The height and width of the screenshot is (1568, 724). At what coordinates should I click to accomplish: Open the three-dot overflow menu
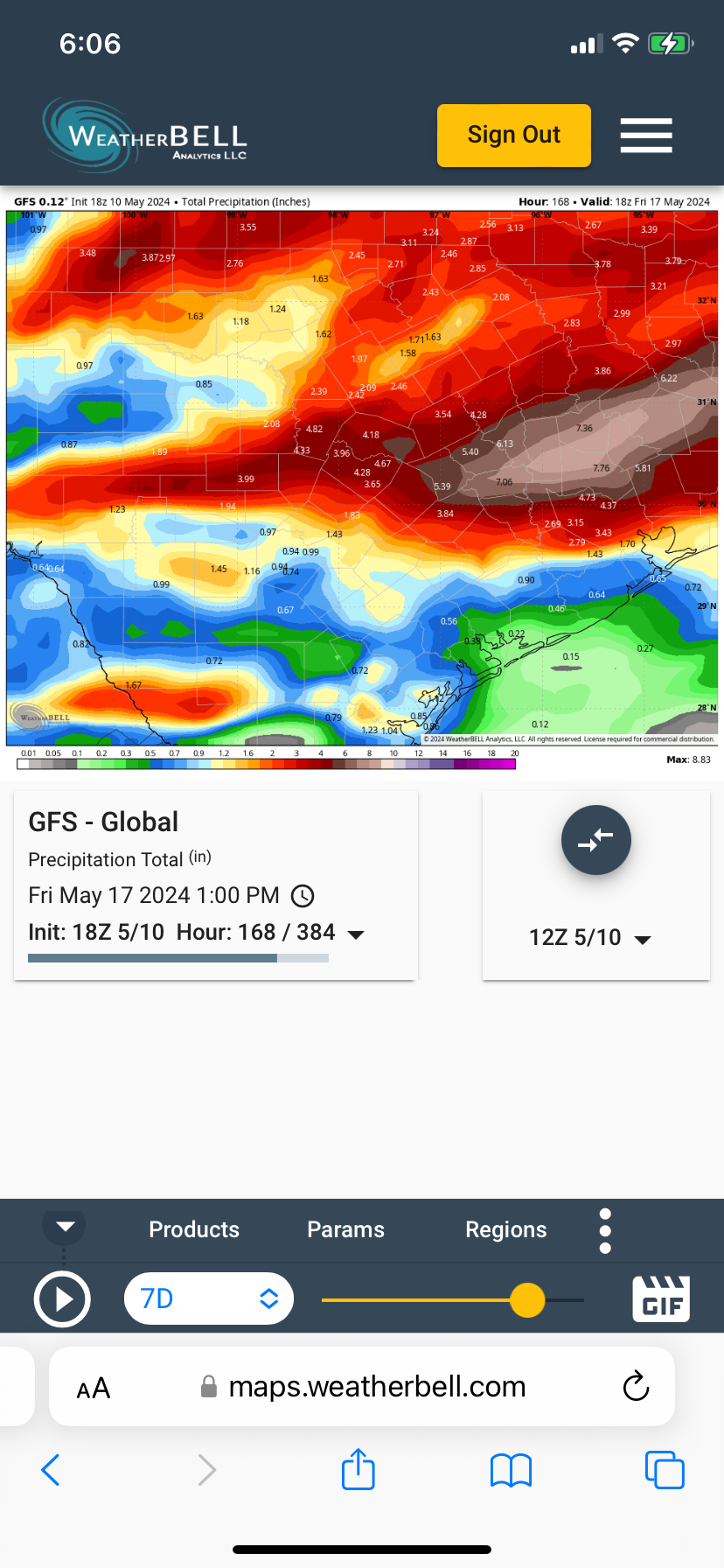605,1231
